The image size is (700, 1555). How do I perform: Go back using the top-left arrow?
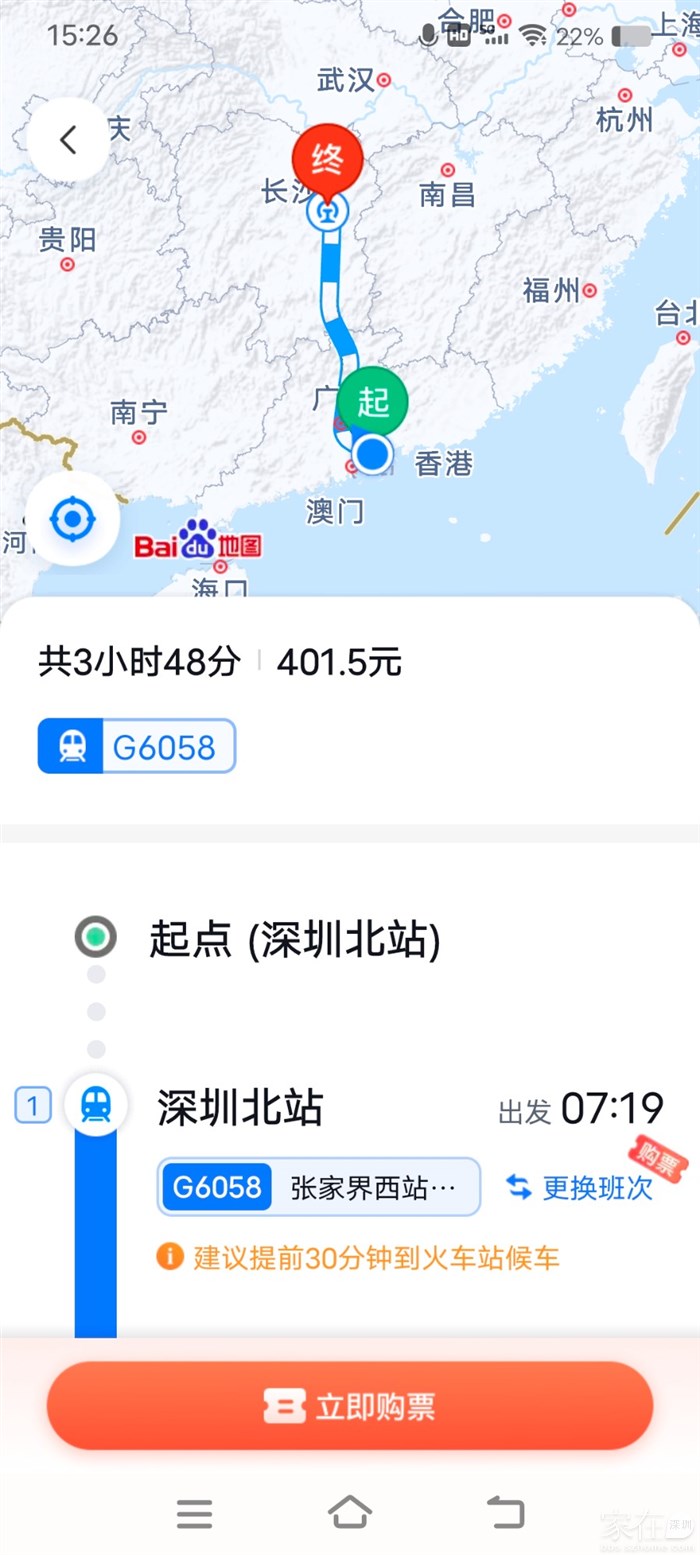(x=68, y=141)
